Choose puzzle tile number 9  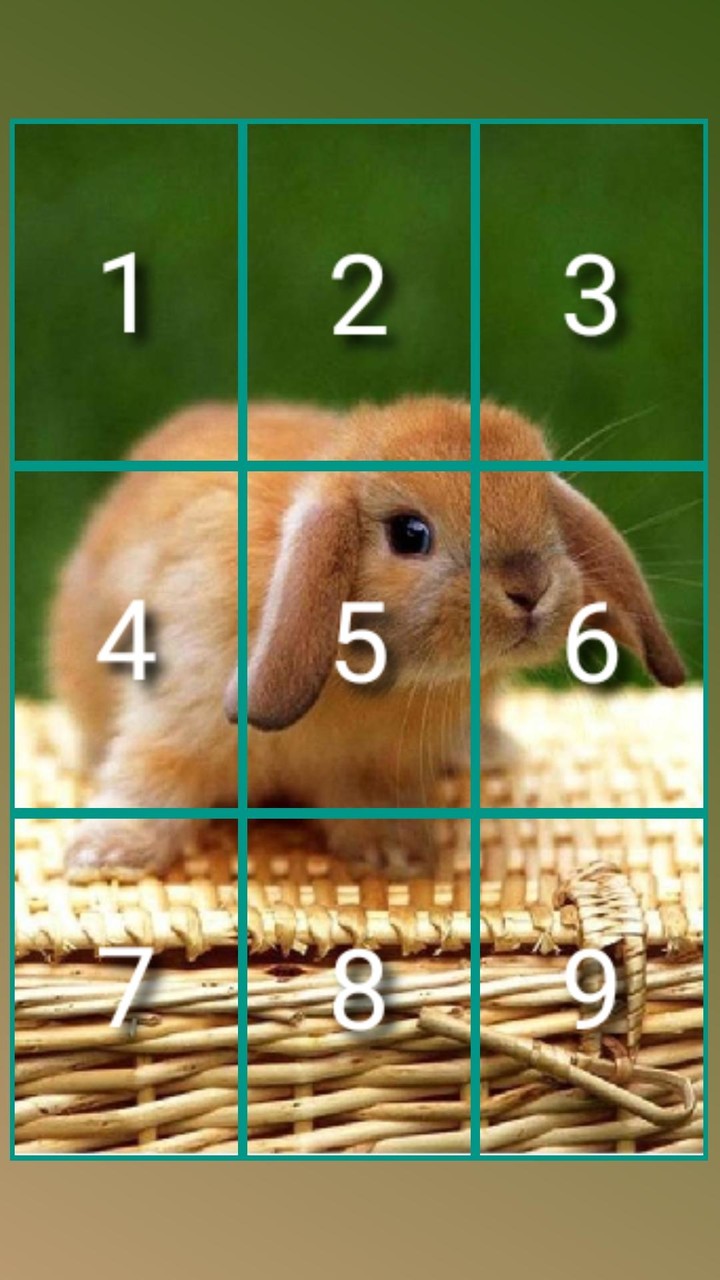point(591,986)
